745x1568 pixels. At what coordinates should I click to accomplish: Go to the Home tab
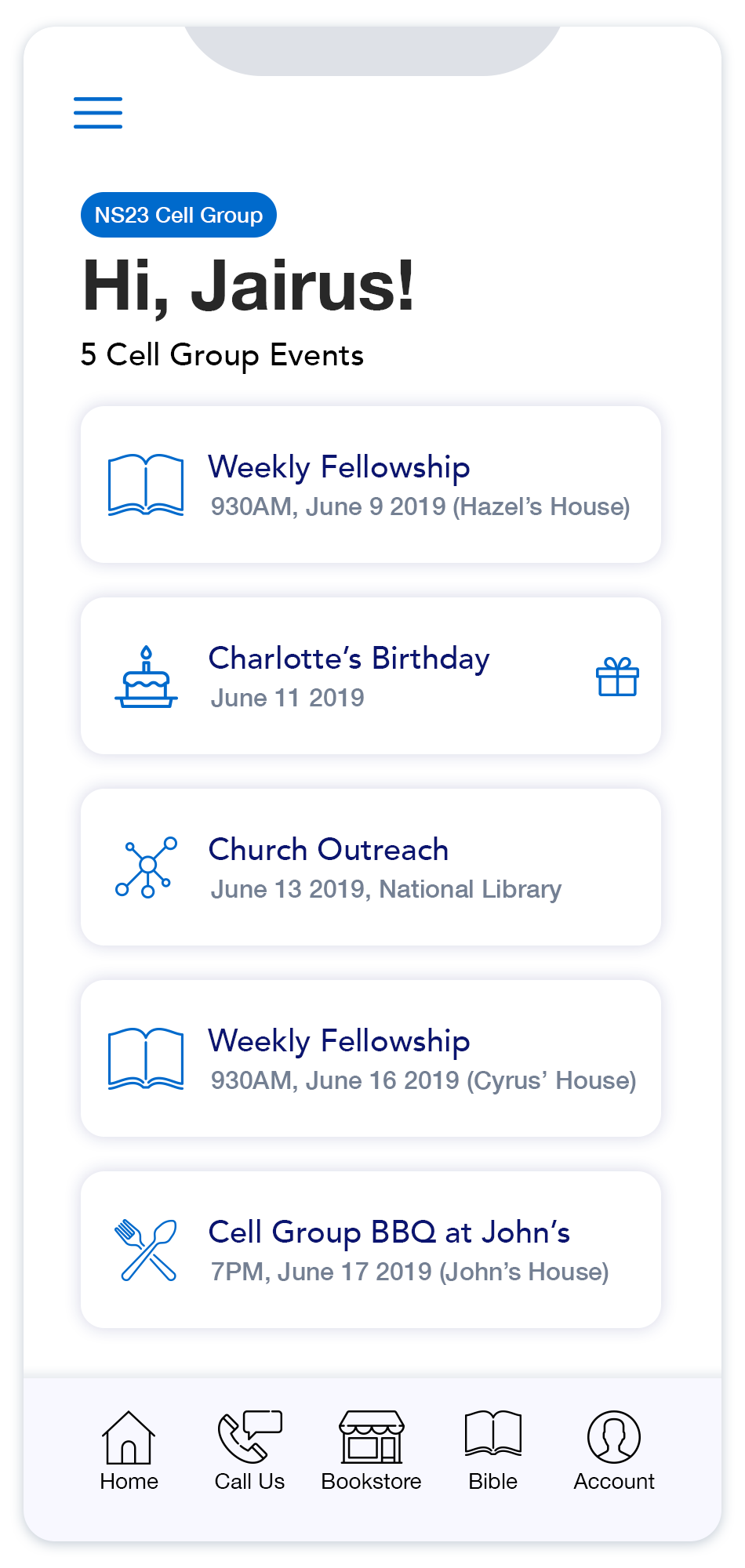[x=129, y=1450]
